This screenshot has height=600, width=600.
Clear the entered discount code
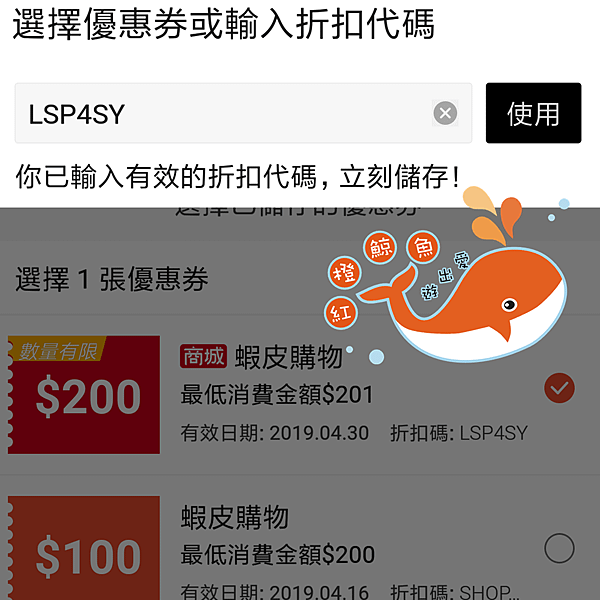(x=445, y=114)
